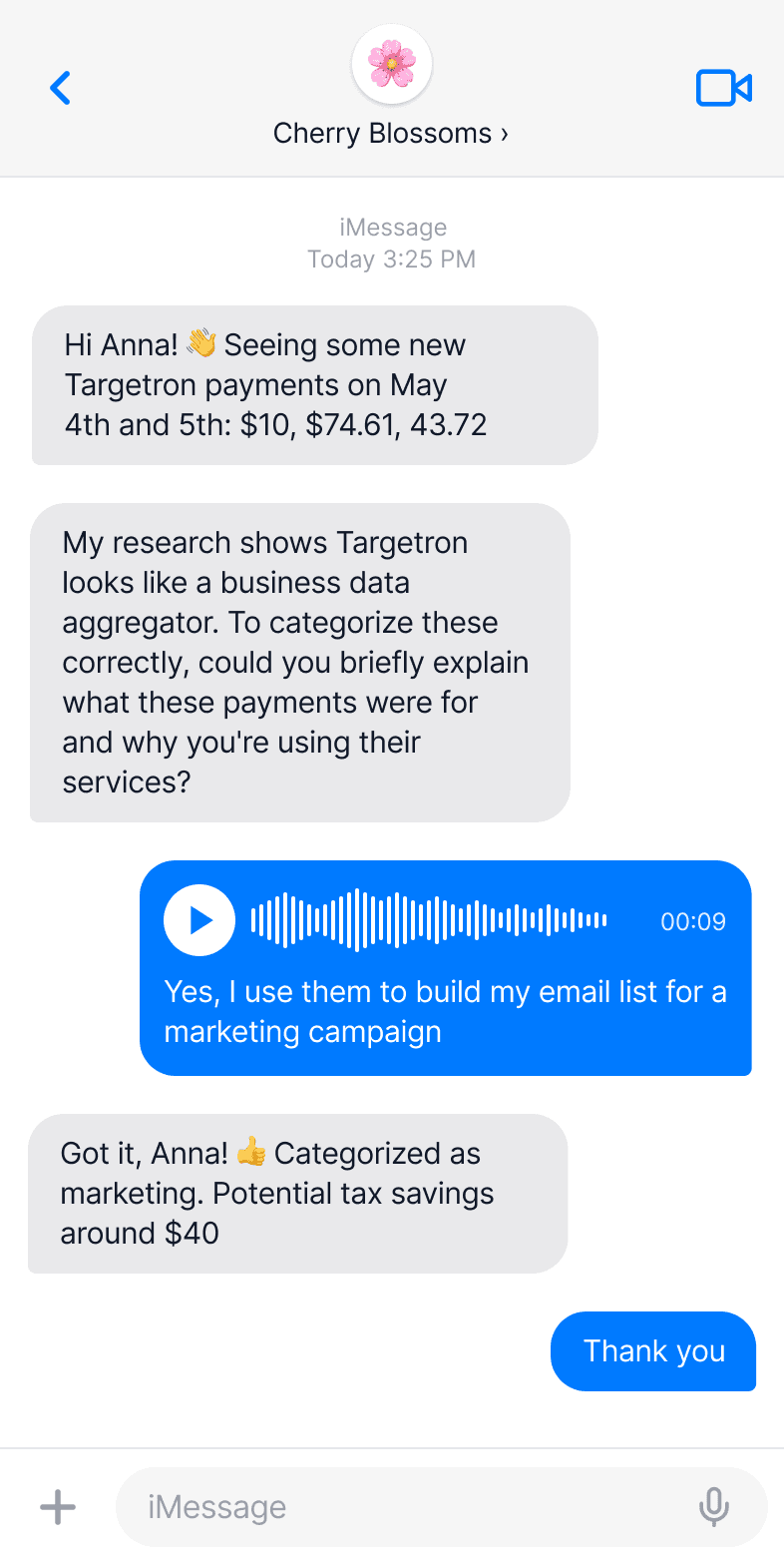Toggle playback of the 9-second voice memo
Viewport: 784px width, 1565px height.
(x=198, y=919)
